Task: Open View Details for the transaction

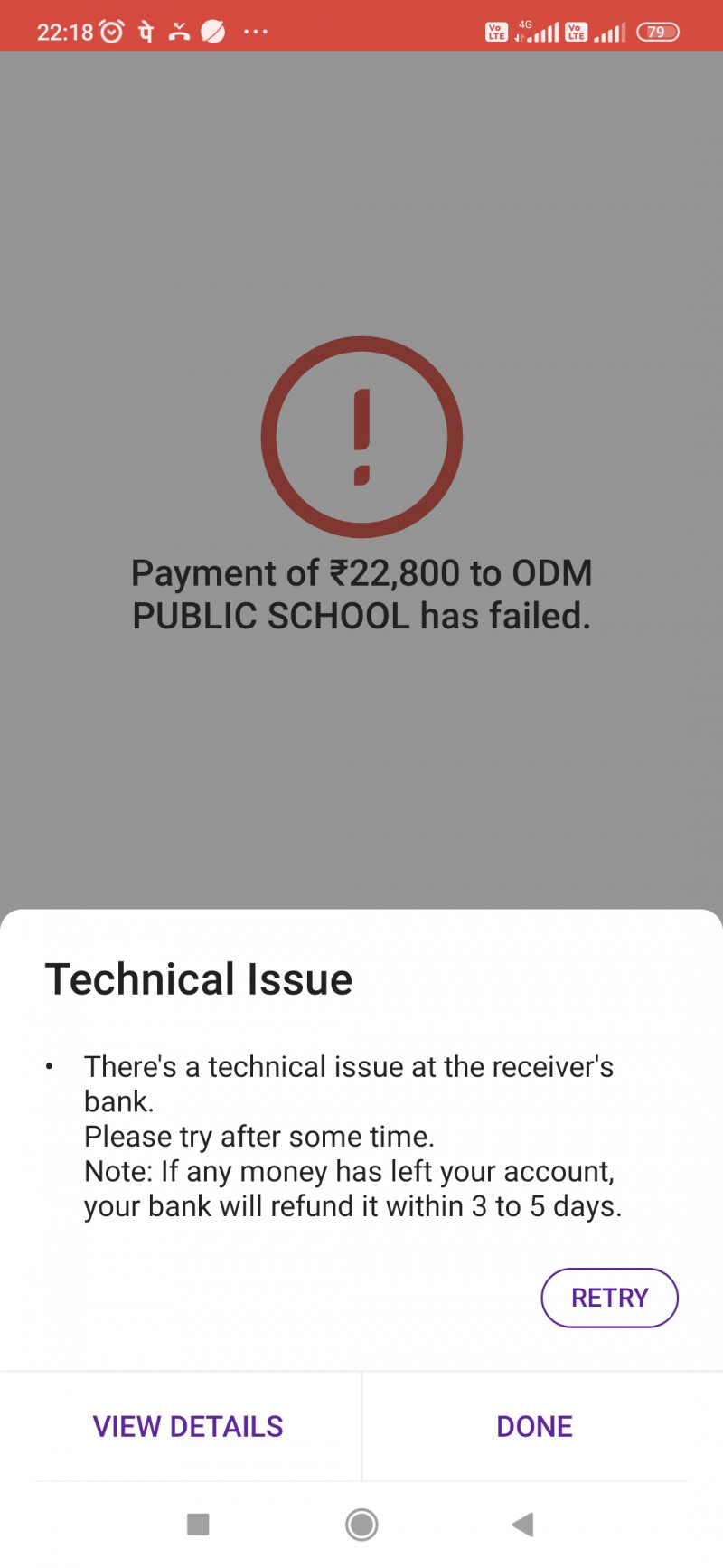Action: click(188, 1426)
